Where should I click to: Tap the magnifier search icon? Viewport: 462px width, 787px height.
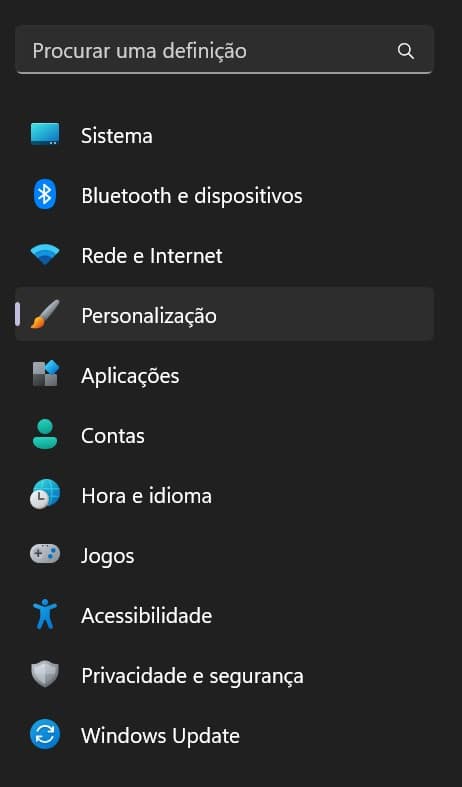pyautogui.click(x=405, y=51)
